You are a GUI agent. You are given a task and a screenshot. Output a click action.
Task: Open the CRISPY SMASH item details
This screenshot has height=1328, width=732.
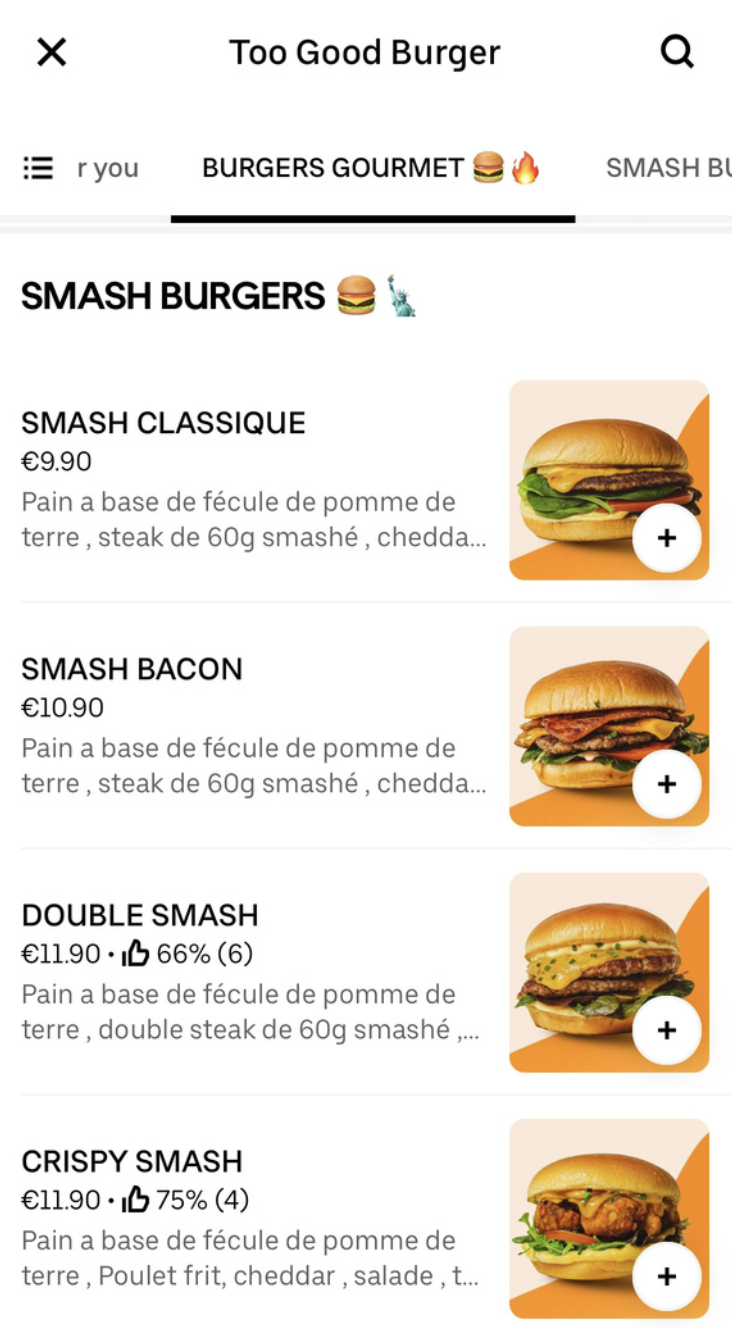pos(254,1218)
